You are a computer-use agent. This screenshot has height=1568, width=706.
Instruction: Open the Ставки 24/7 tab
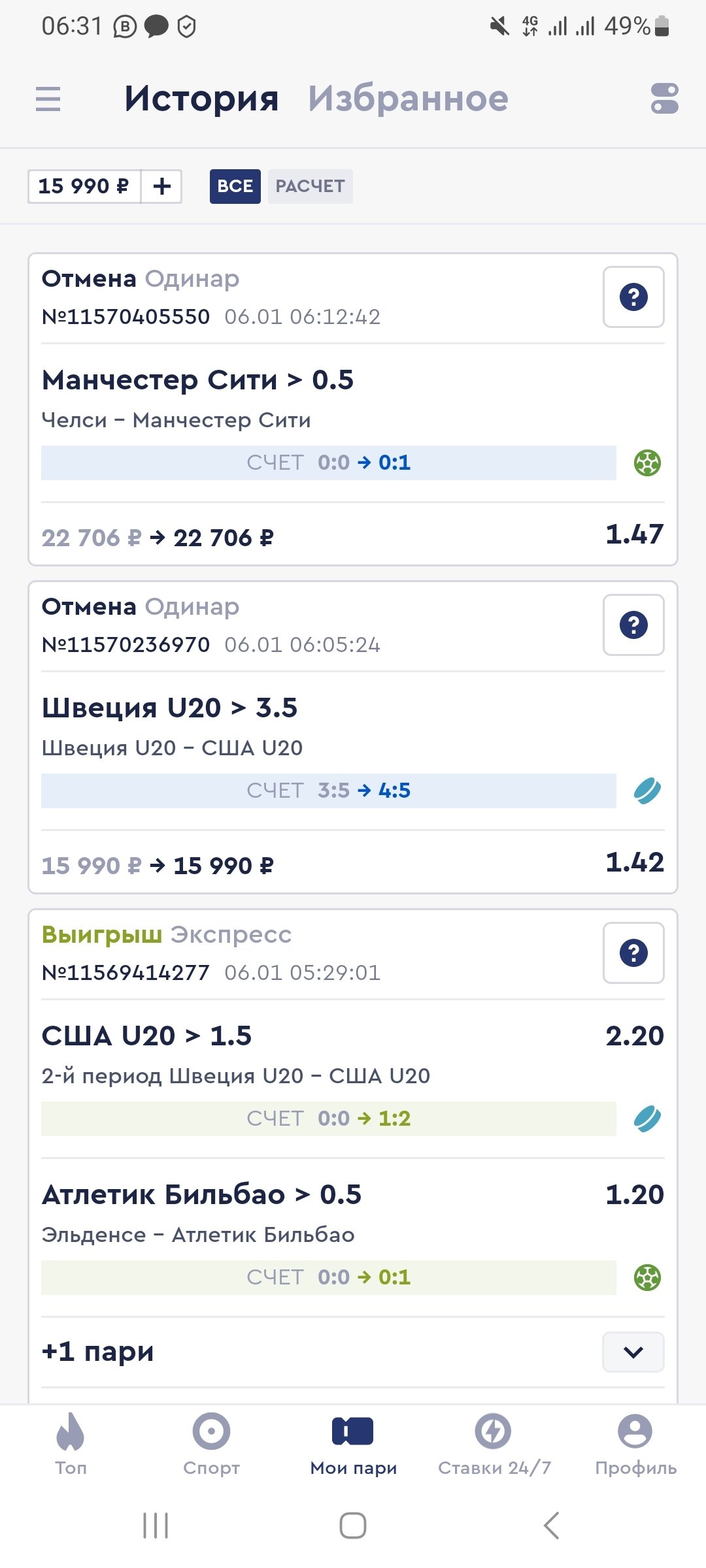[x=494, y=1443]
